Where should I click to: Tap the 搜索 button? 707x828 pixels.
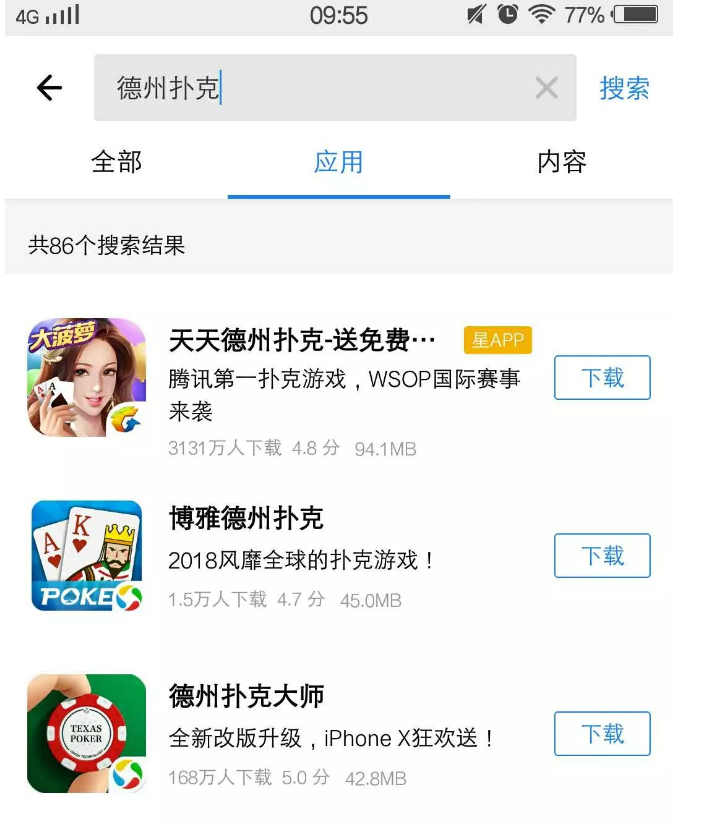pos(624,88)
